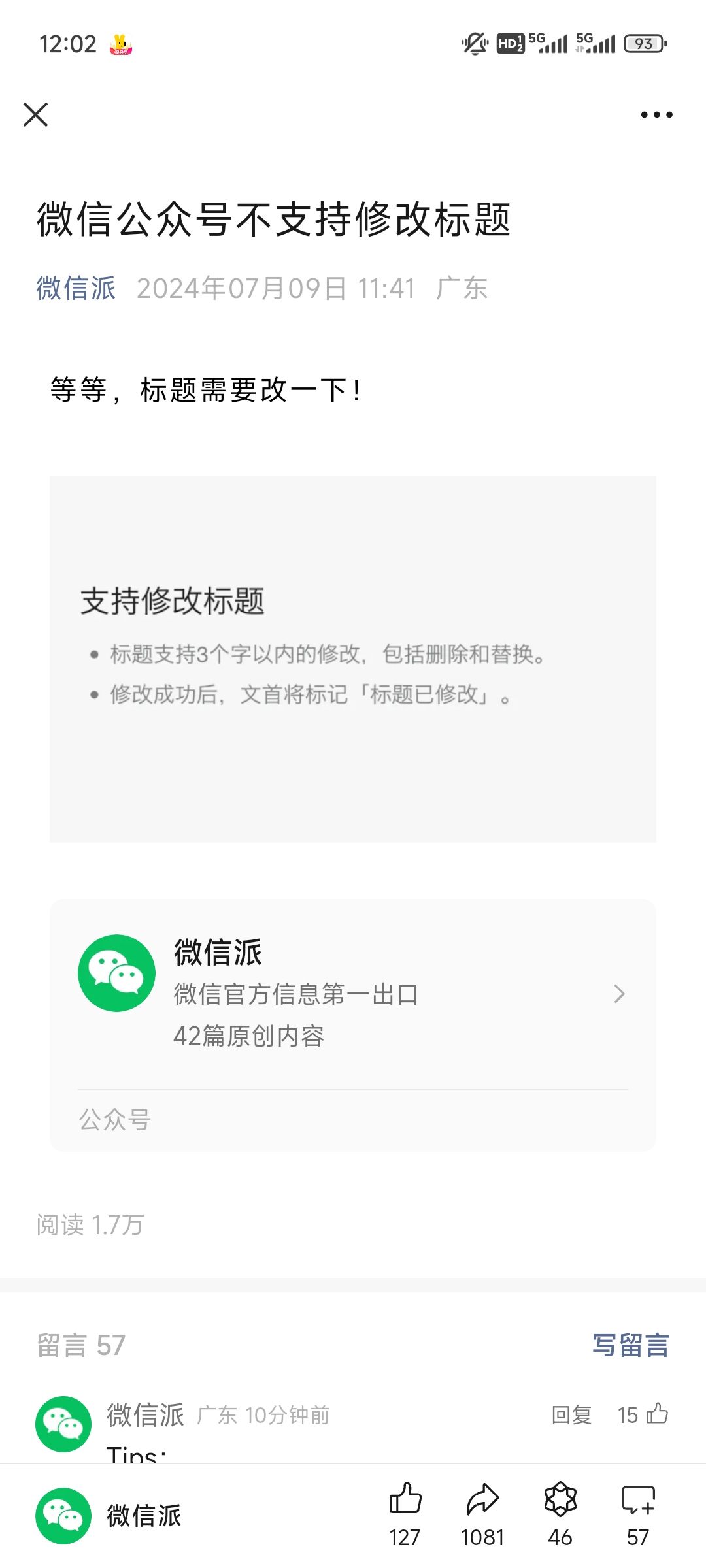This screenshot has width=706, height=1568.
Task: Open the comment icon showing 57
Action: tap(638, 1515)
